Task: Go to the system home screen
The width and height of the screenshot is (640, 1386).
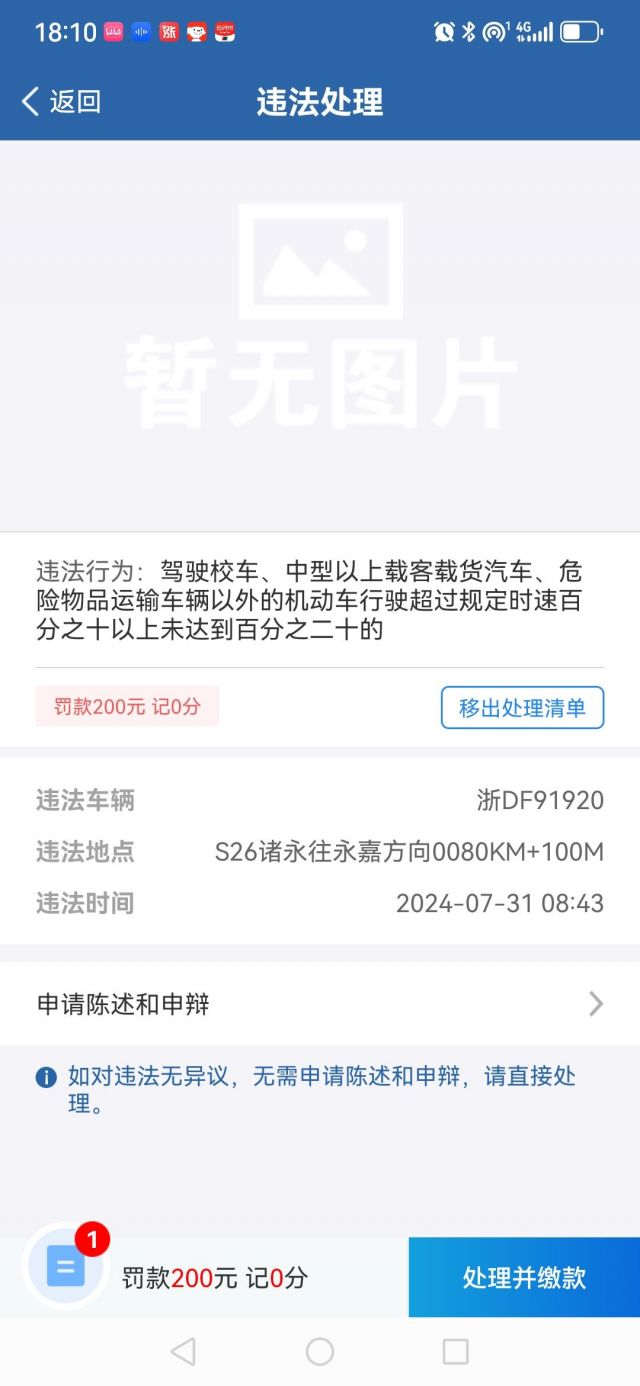Action: pos(320,1352)
